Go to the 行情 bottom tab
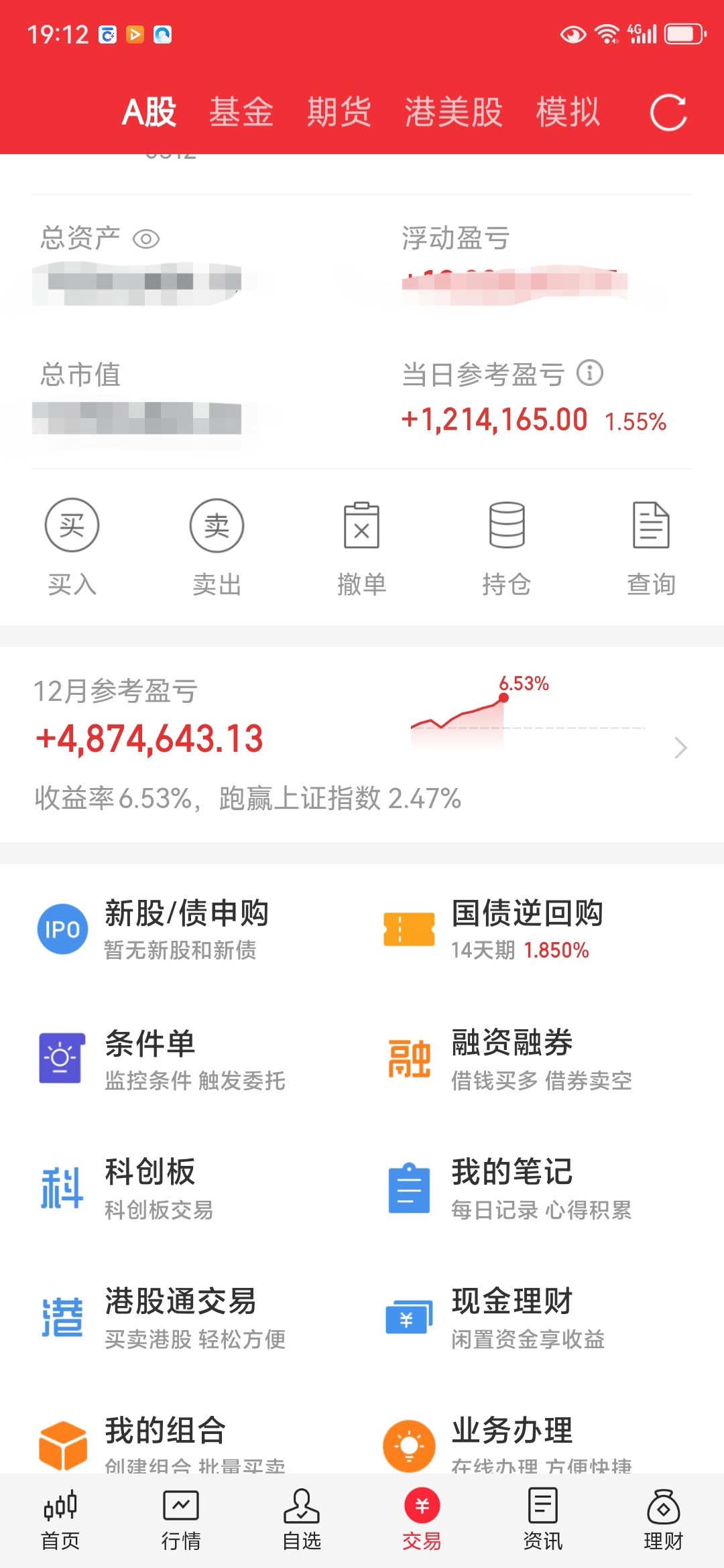 [x=181, y=1520]
